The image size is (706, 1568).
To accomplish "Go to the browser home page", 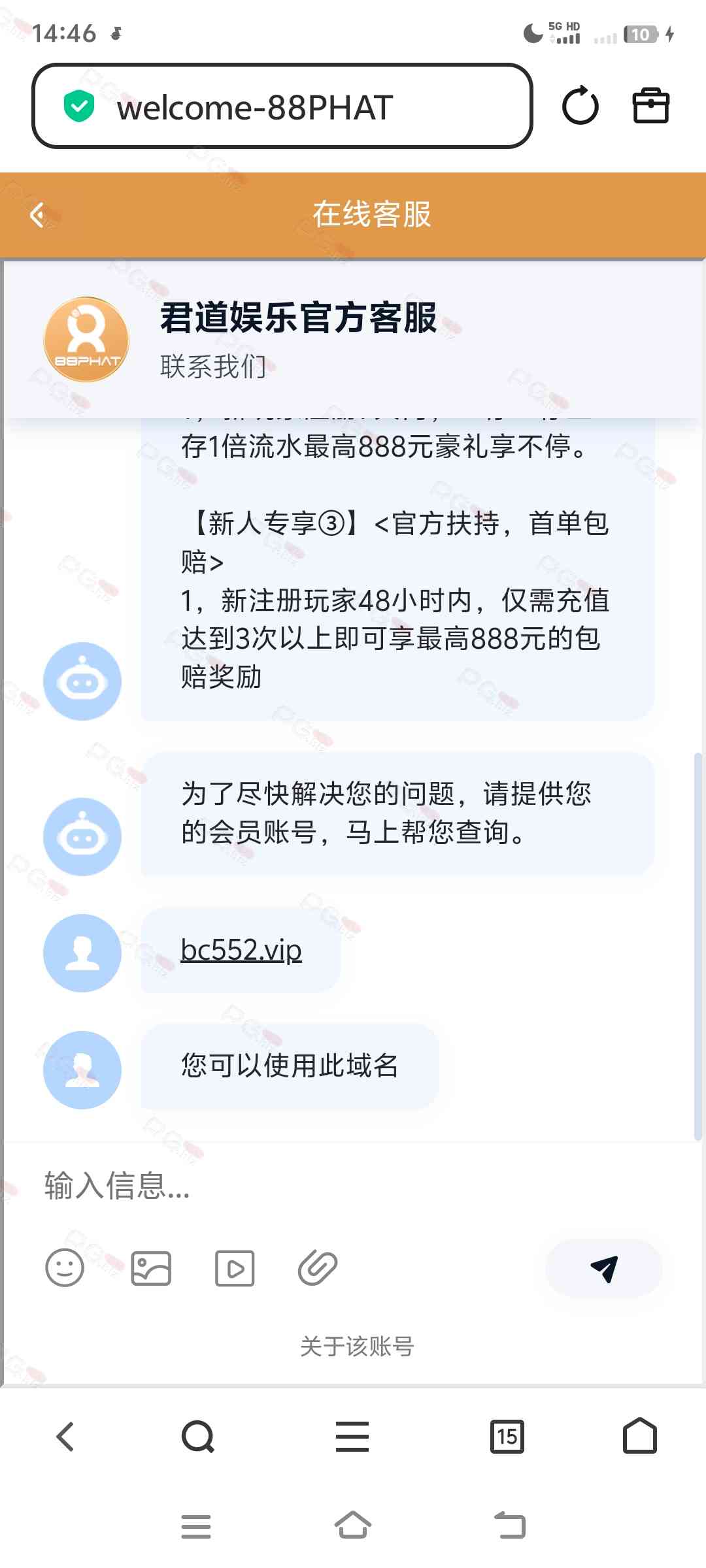I will (x=639, y=1437).
